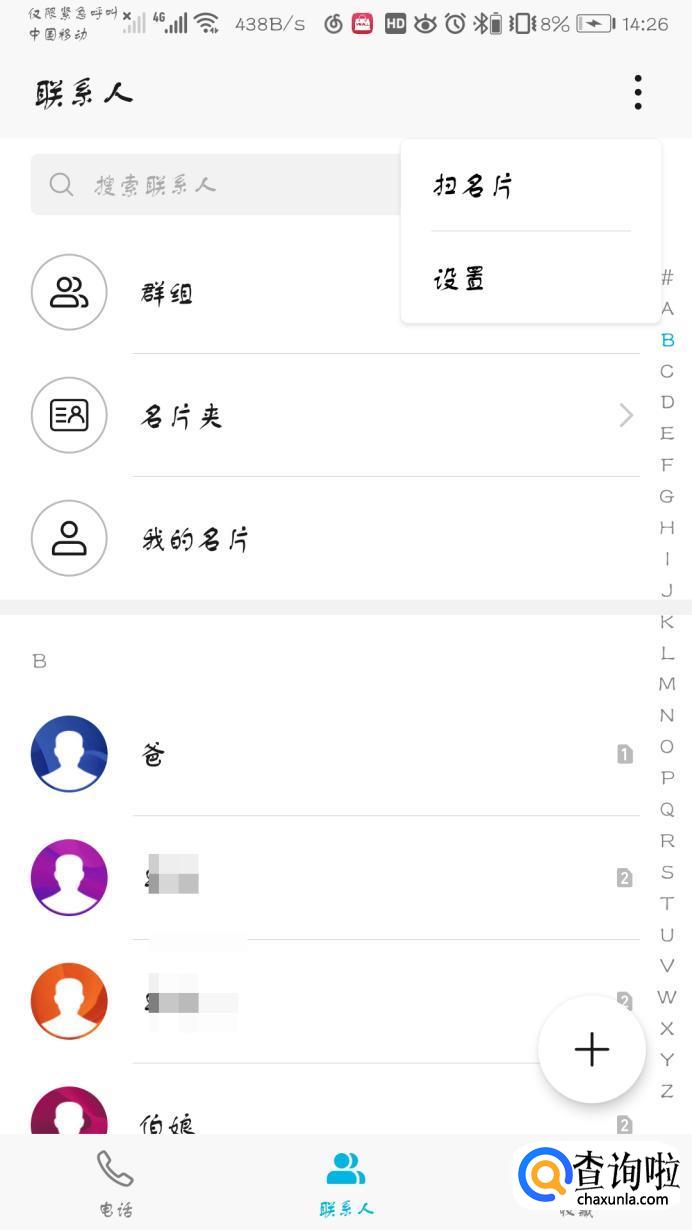Switch to the 联系人 tab
Screen dimensions: 692x1230
coord(346,1182)
